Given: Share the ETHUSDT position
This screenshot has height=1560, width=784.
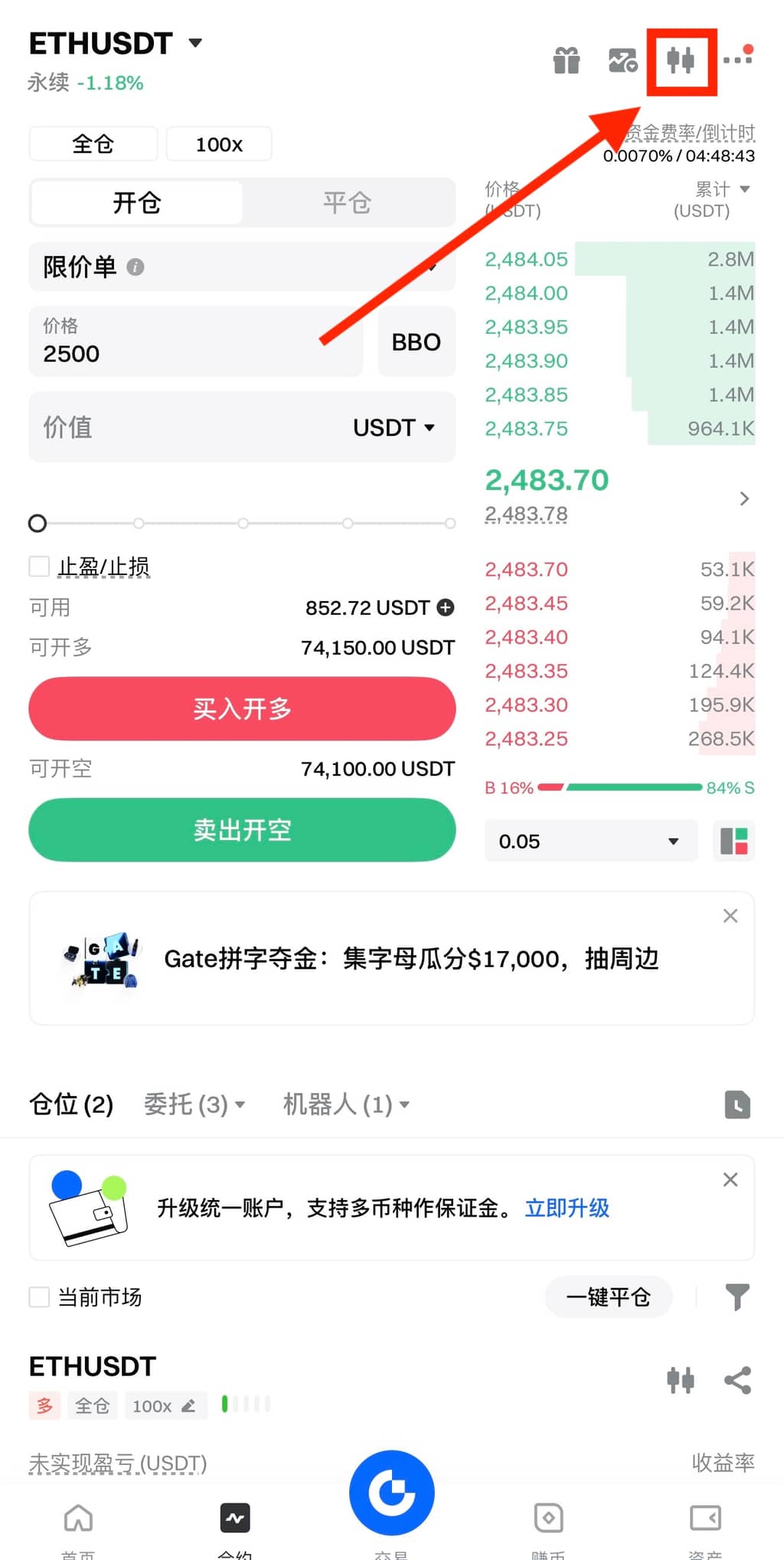Looking at the screenshot, I should click(737, 1380).
